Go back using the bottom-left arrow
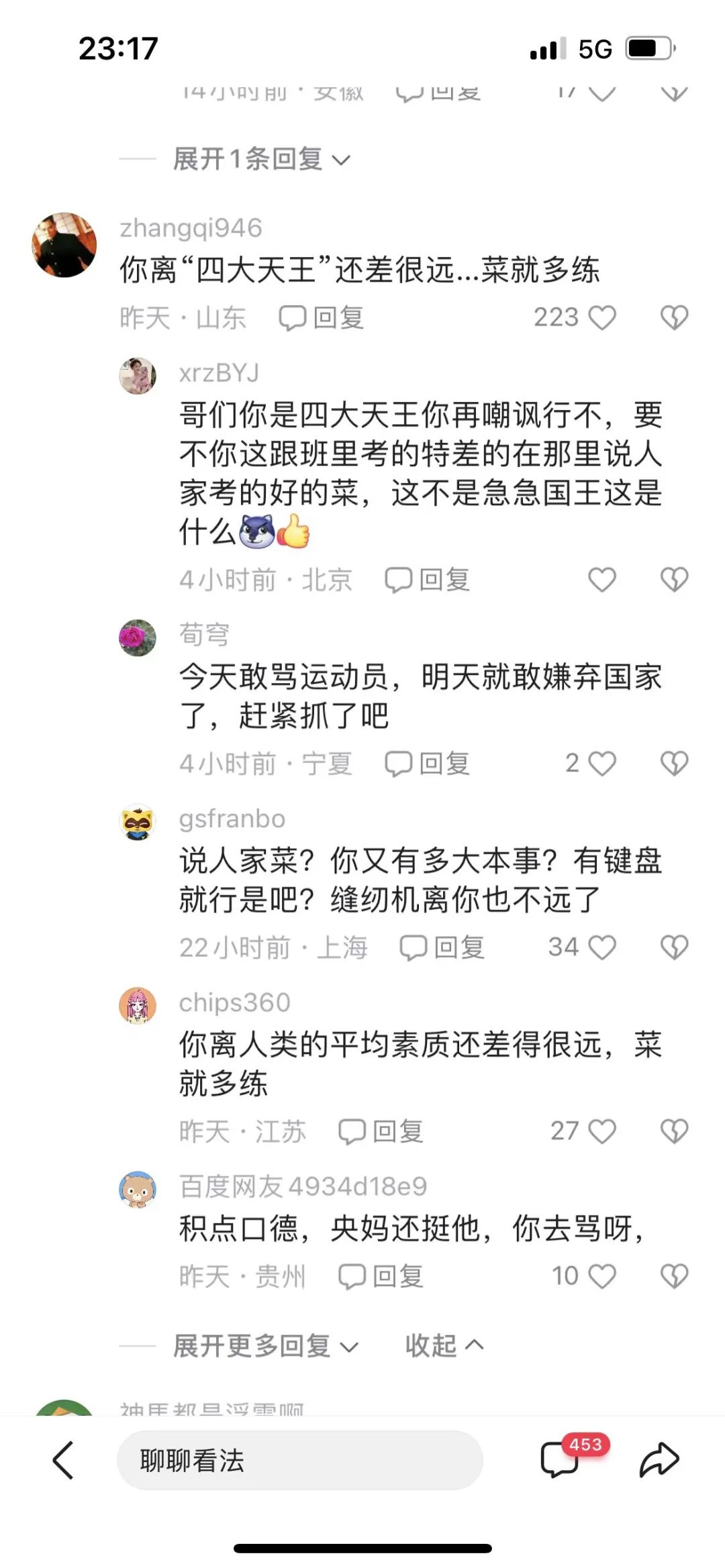This screenshot has width=725, height=1568. (x=63, y=1460)
